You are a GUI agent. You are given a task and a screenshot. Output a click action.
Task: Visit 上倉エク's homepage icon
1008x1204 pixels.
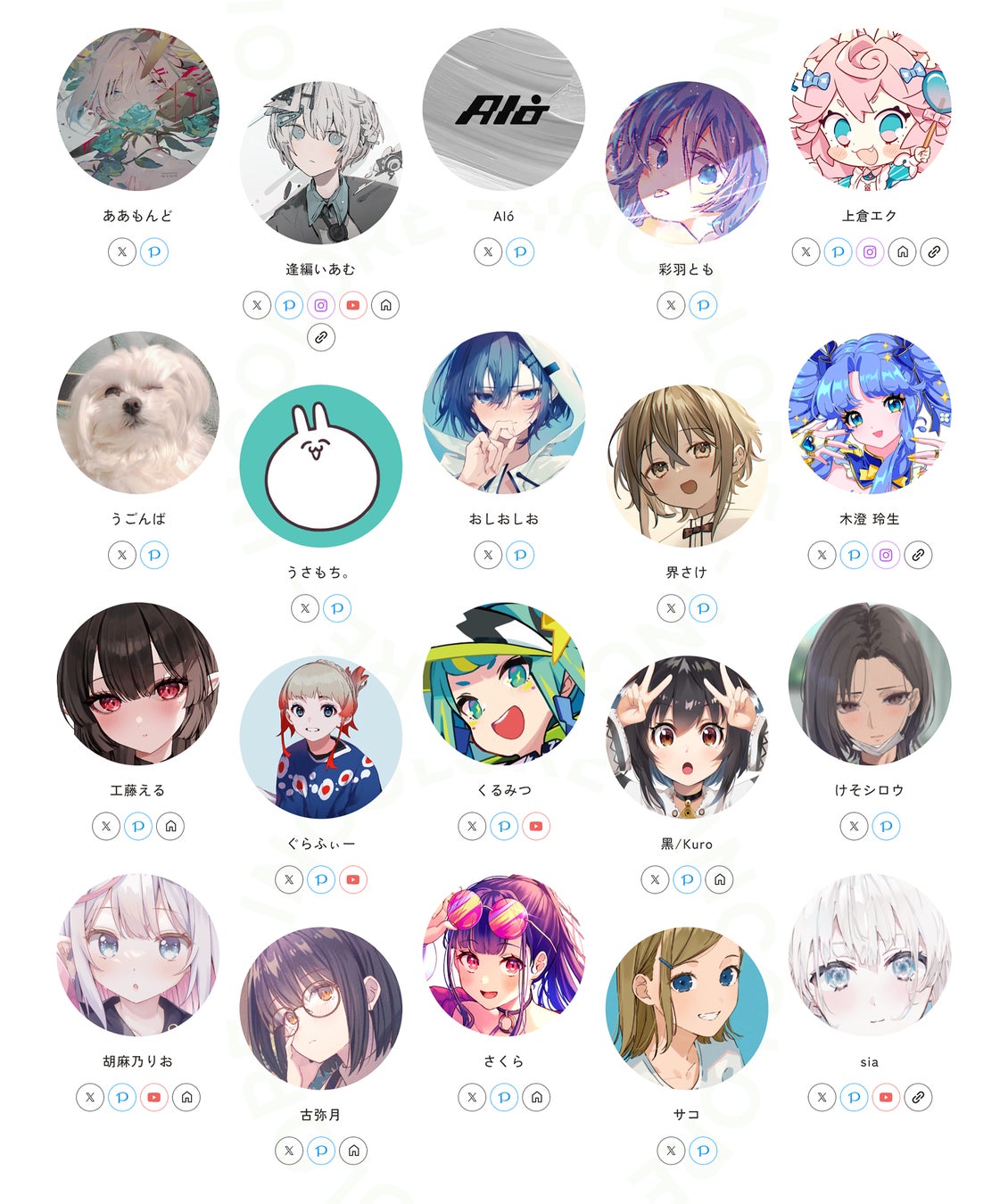(902, 252)
